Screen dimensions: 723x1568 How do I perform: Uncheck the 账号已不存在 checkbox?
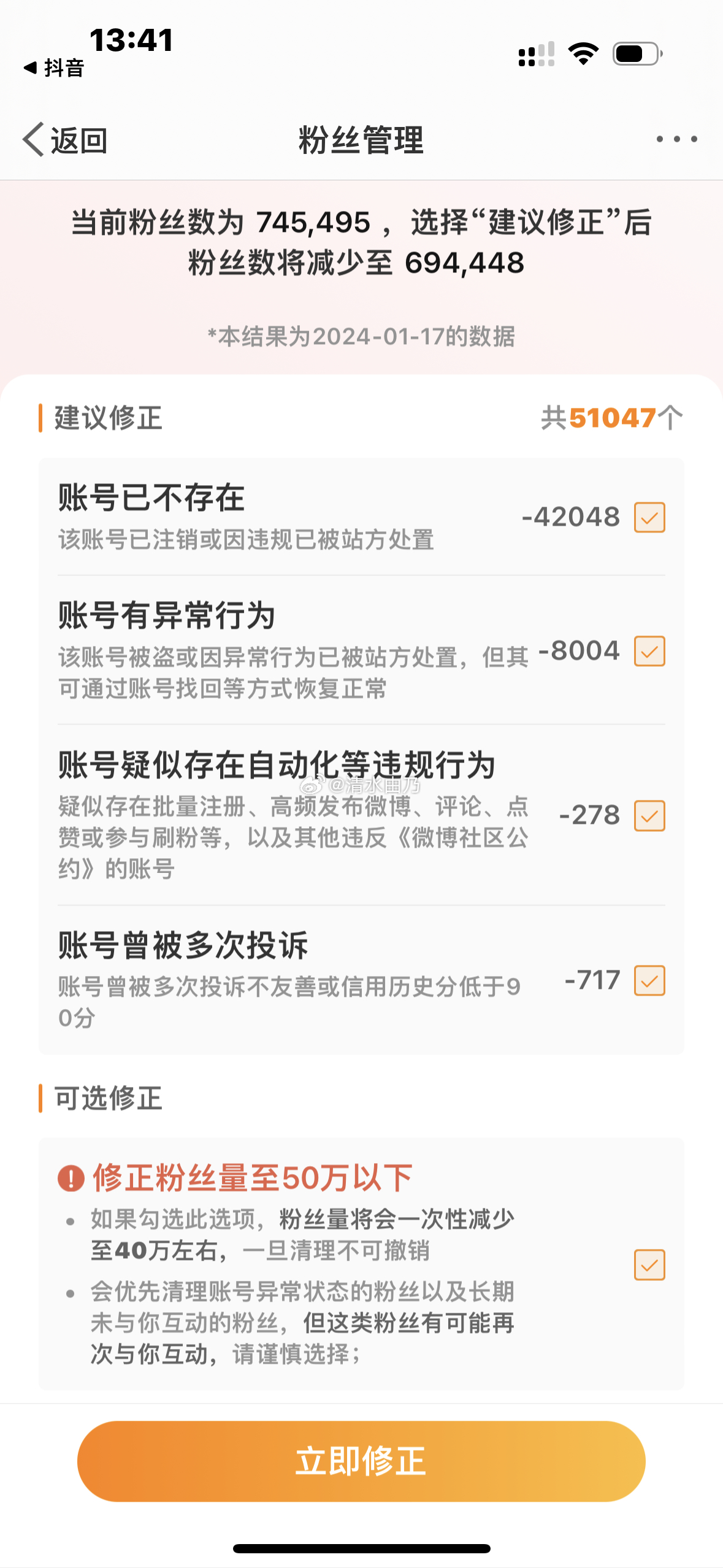[649, 517]
